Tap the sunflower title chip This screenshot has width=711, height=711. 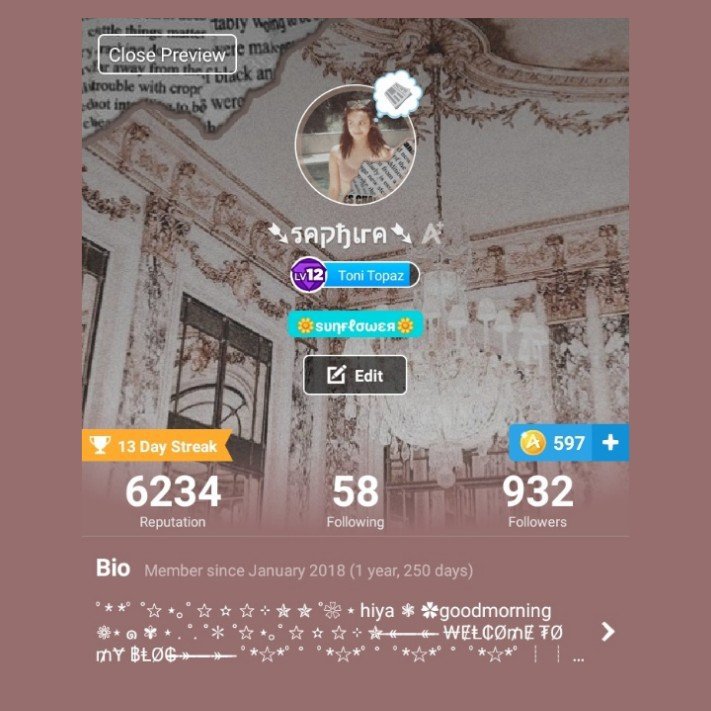point(355,325)
